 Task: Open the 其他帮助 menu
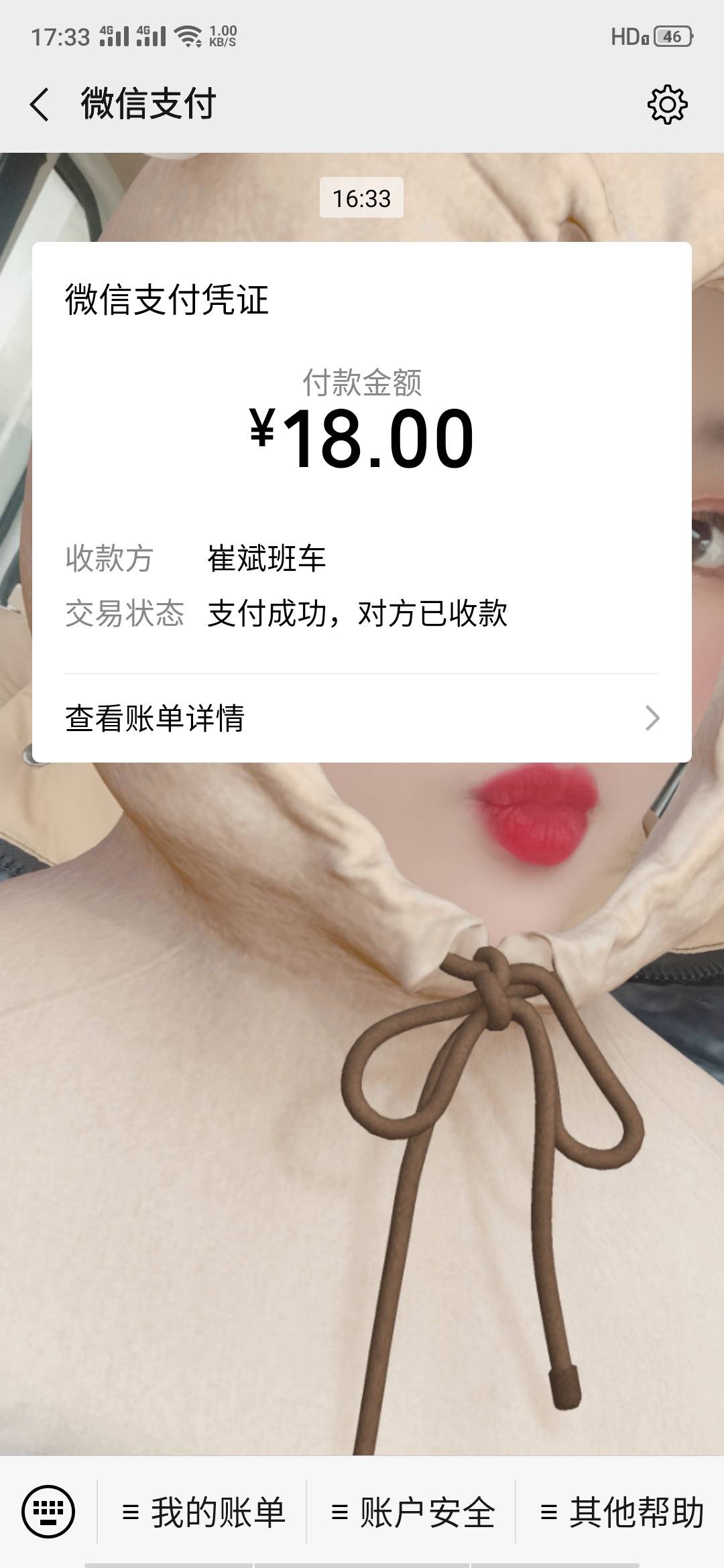tap(621, 1512)
